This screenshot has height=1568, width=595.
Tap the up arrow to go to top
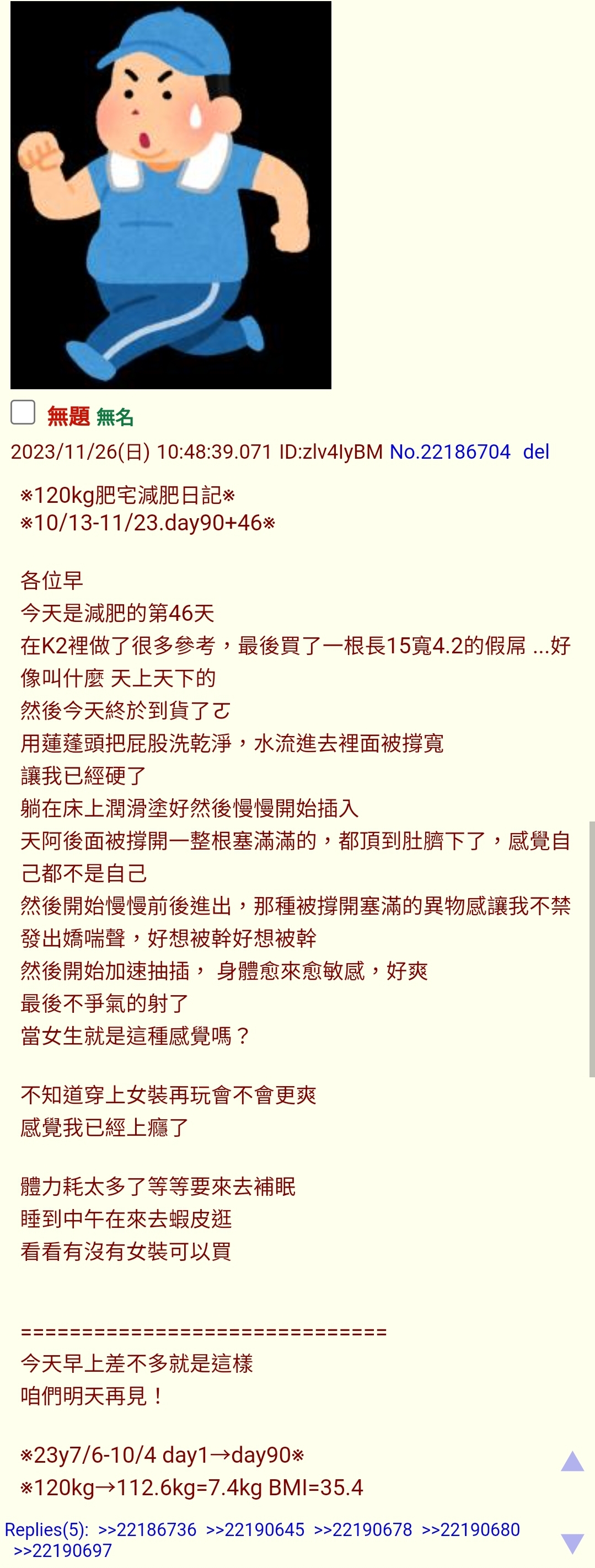pyautogui.click(x=572, y=1462)
